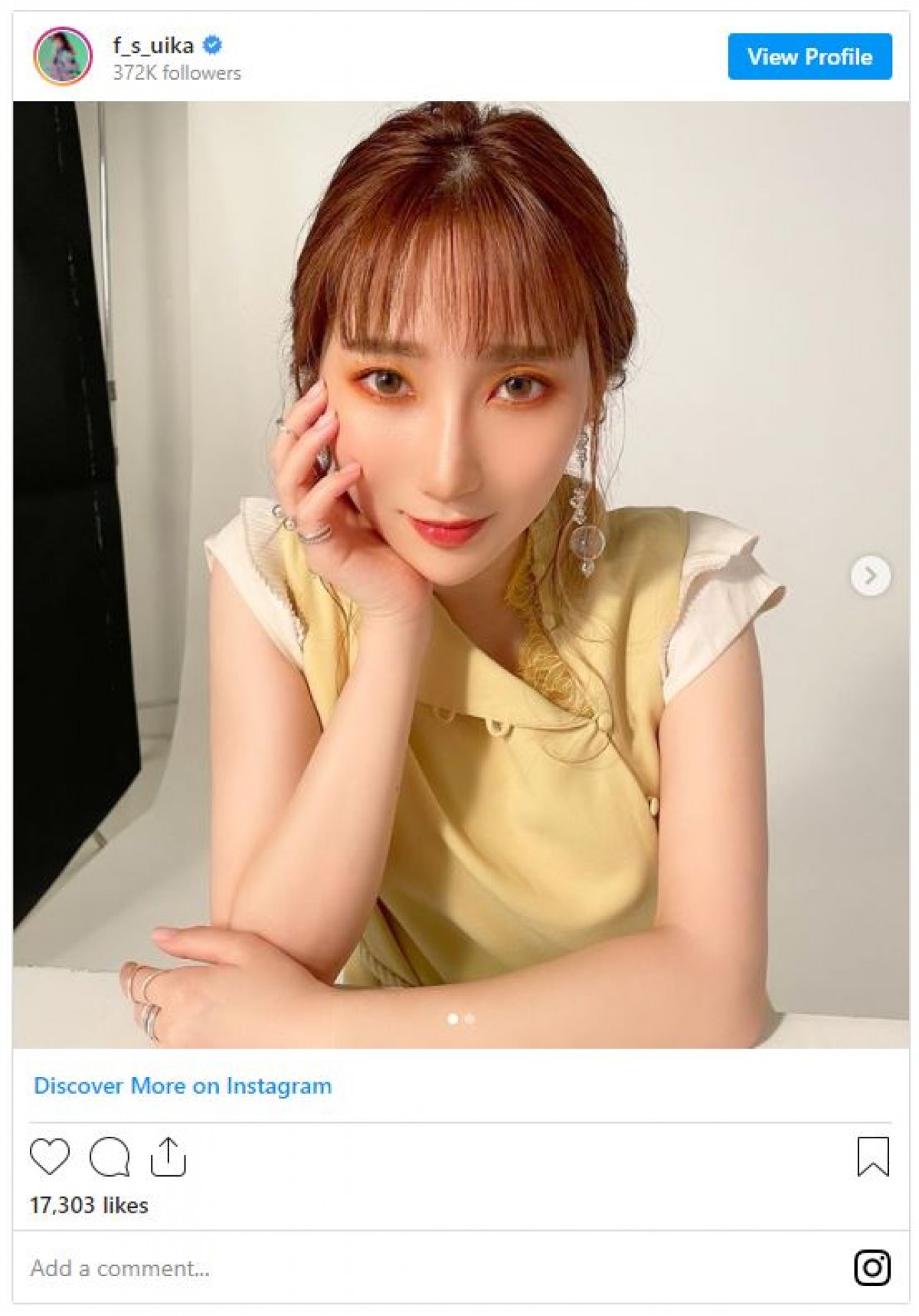Open the View Profile button
919x1316 pixels.
click(x=809, y=57)
